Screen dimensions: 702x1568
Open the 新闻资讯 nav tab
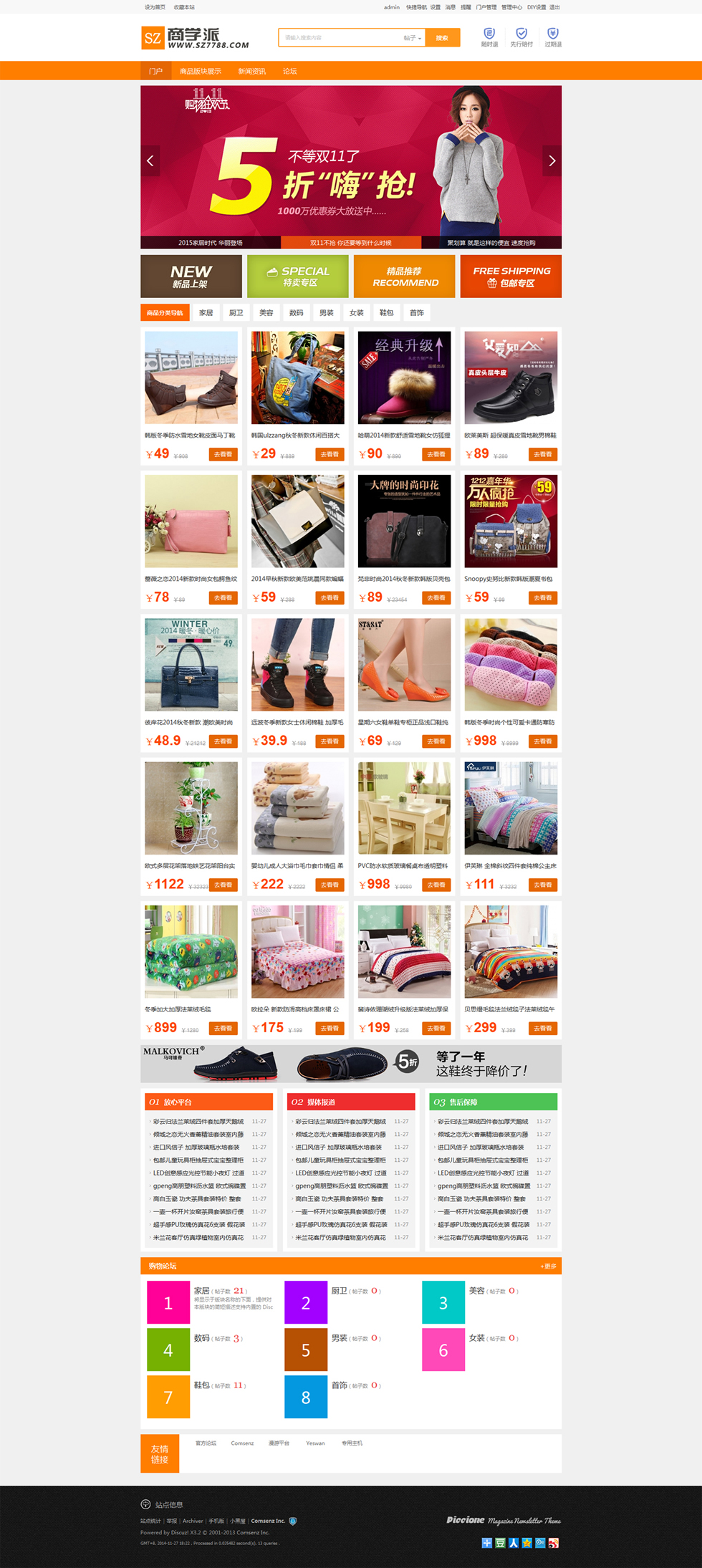[x=251, y=72]
